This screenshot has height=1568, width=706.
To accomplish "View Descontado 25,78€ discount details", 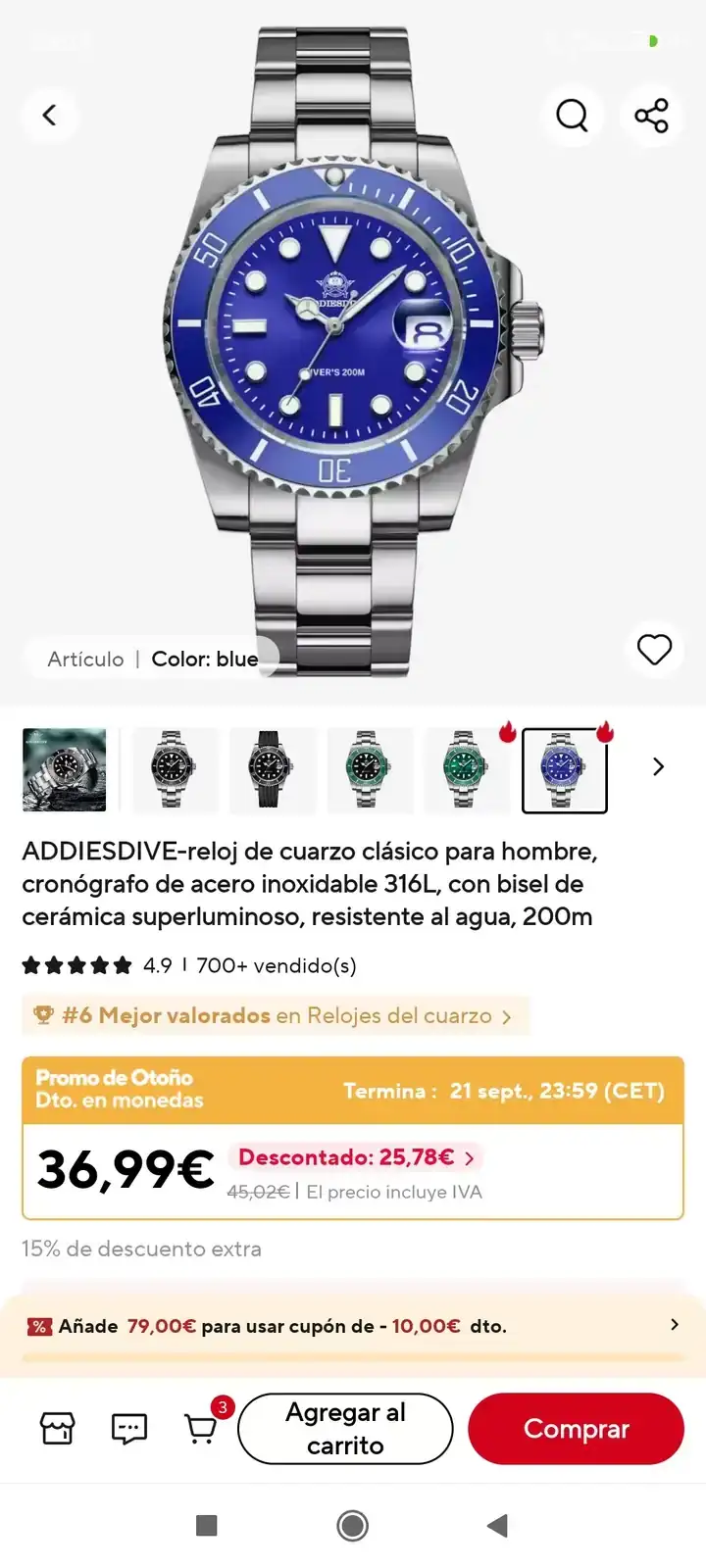I will tap(356, 1157).
